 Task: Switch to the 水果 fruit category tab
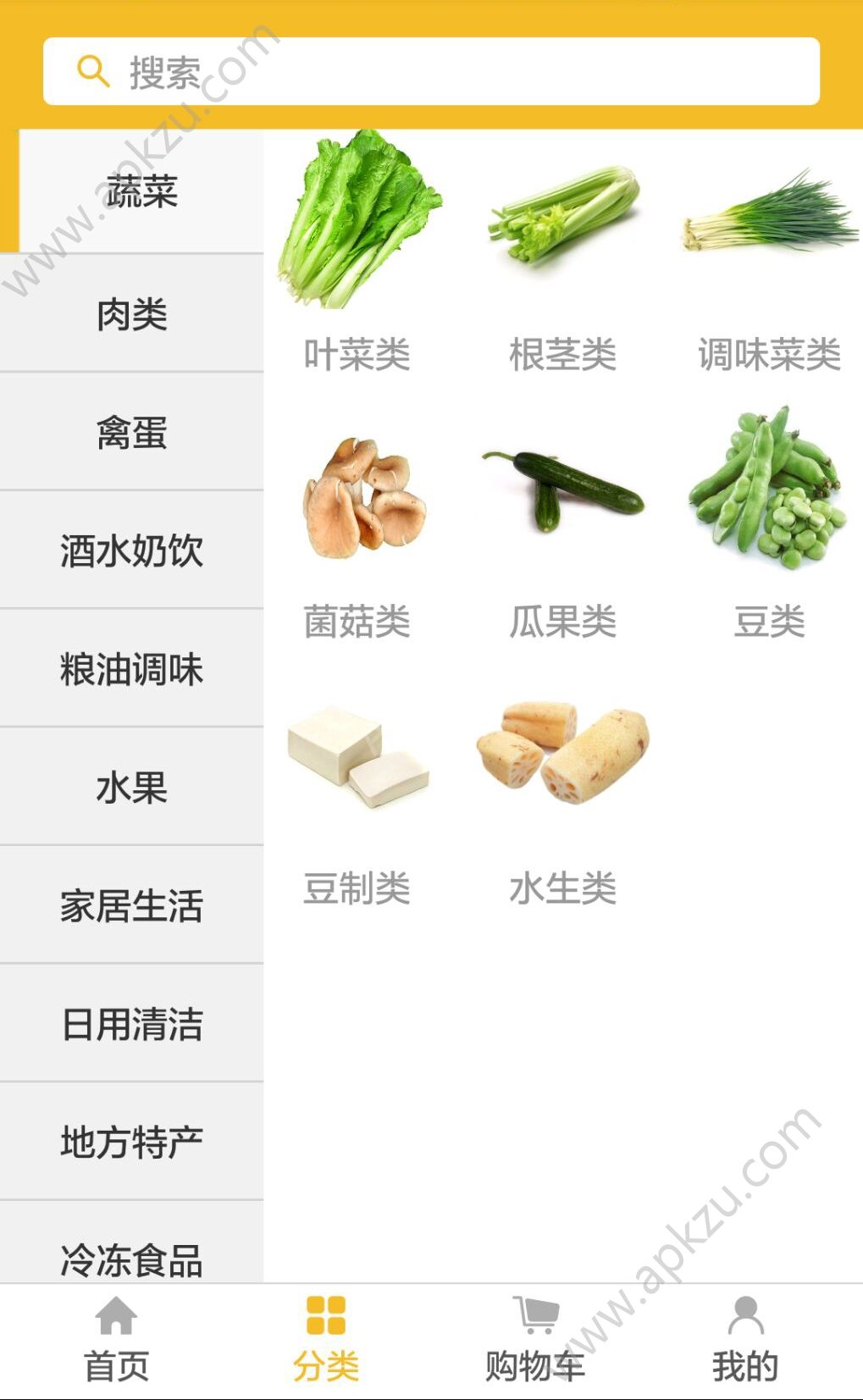(132, 788)
